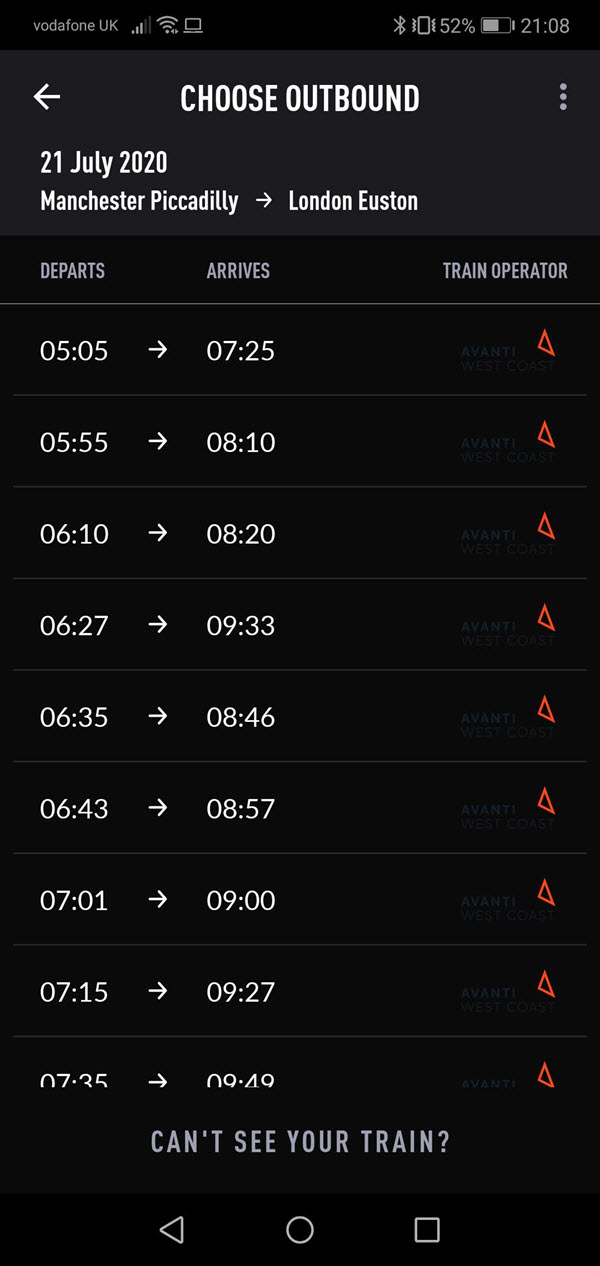Viewport: 600px width, 1266px height.
Task: Tap Can't See Your Train?
Action: (x=300, y=1141)
